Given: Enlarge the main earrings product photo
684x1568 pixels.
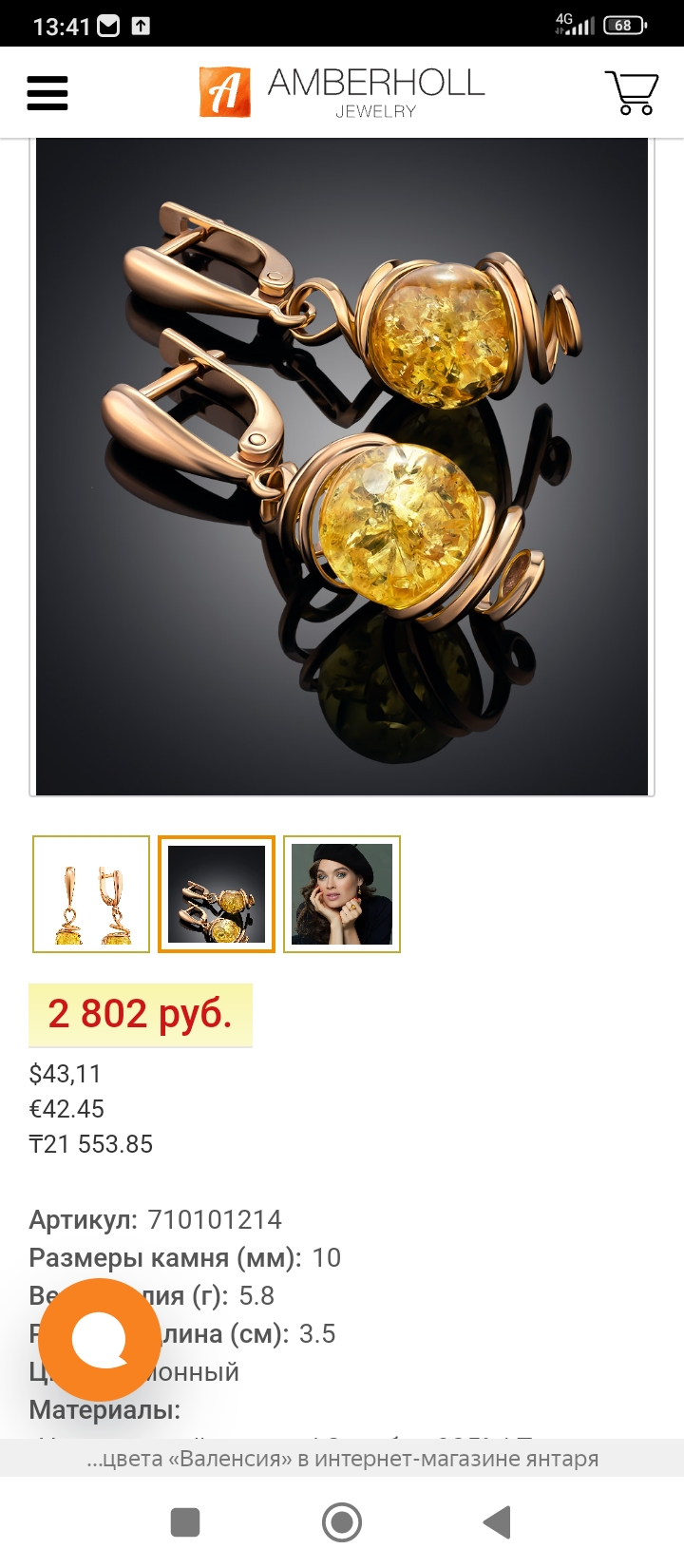Looking at the screenshot, I should pyautogui.click(x=342, y=466).
